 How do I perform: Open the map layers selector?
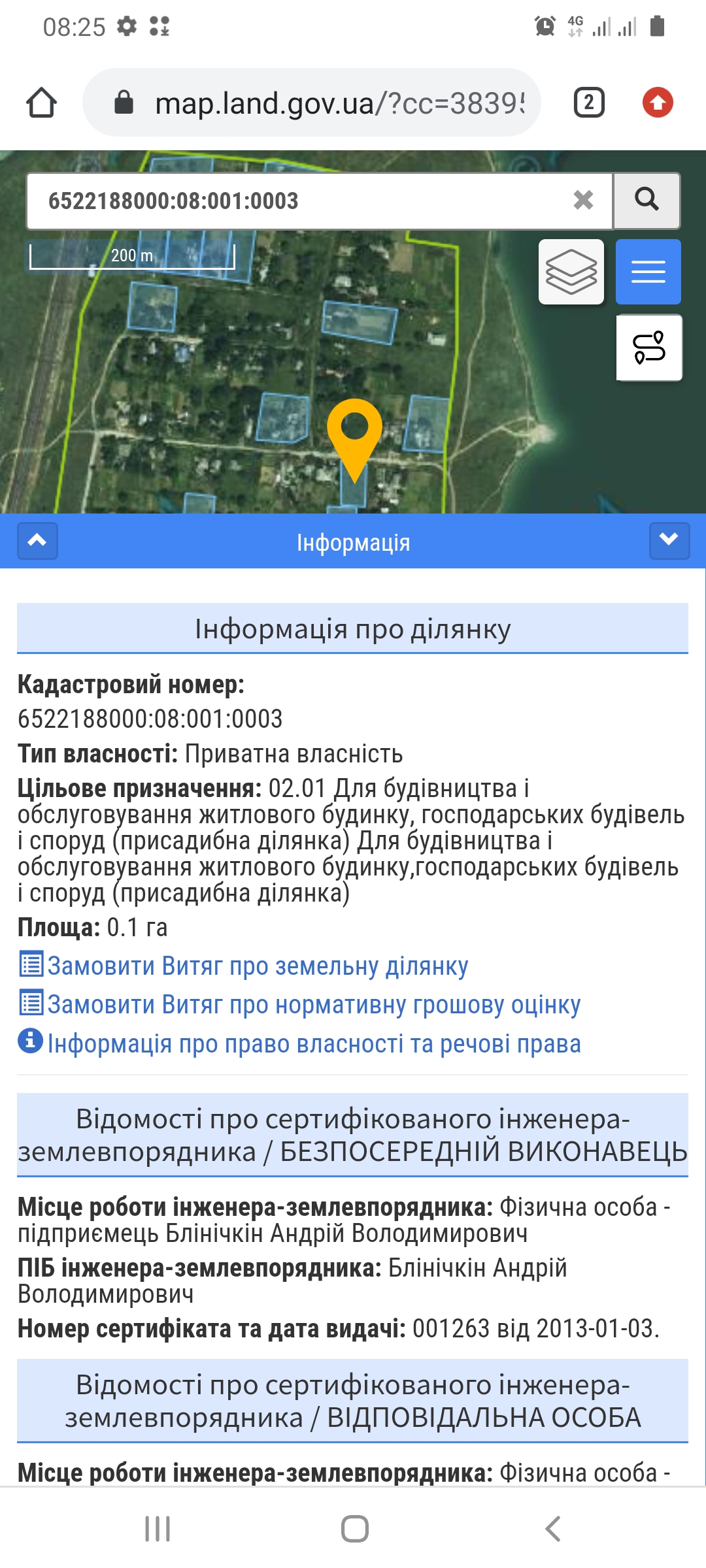coord(571,272)
